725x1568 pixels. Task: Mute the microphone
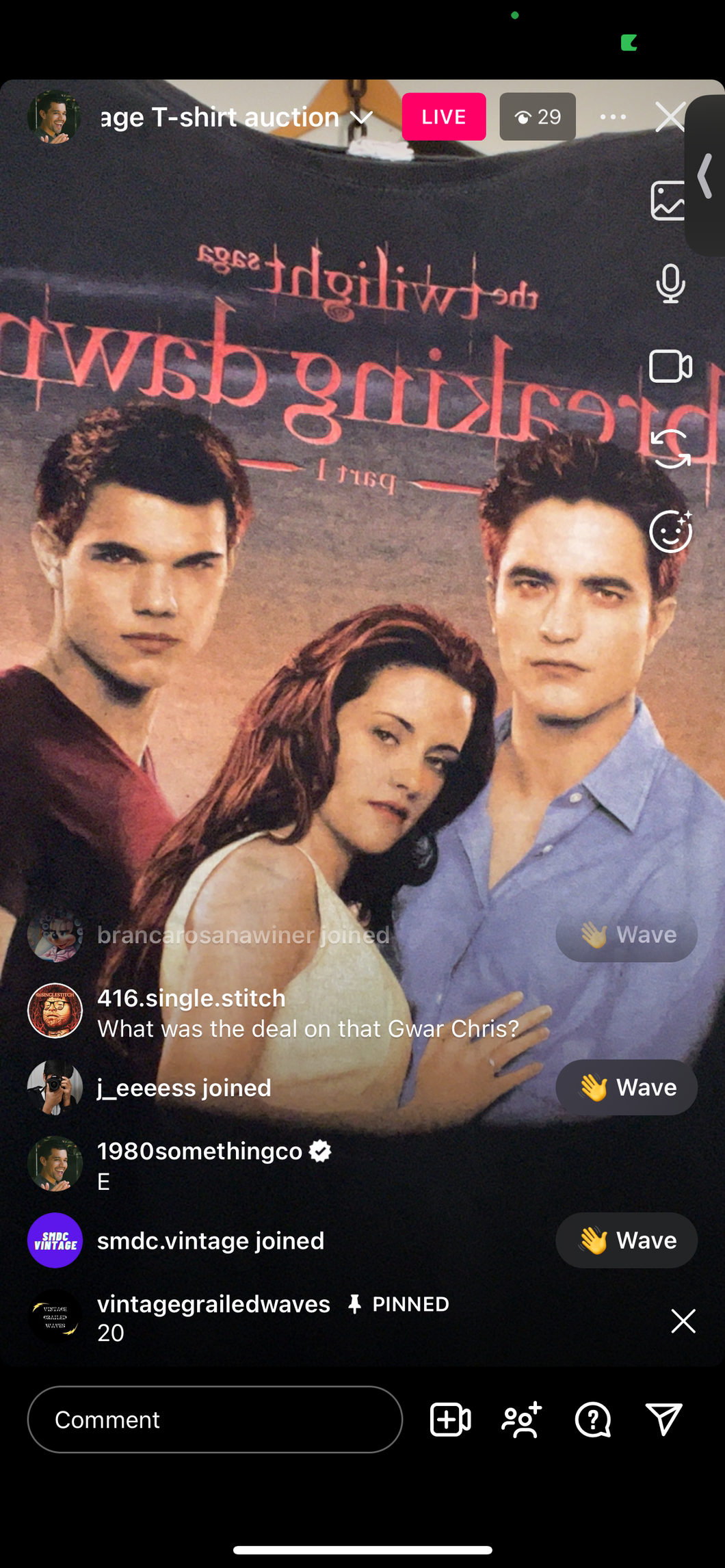pos(670,283)
